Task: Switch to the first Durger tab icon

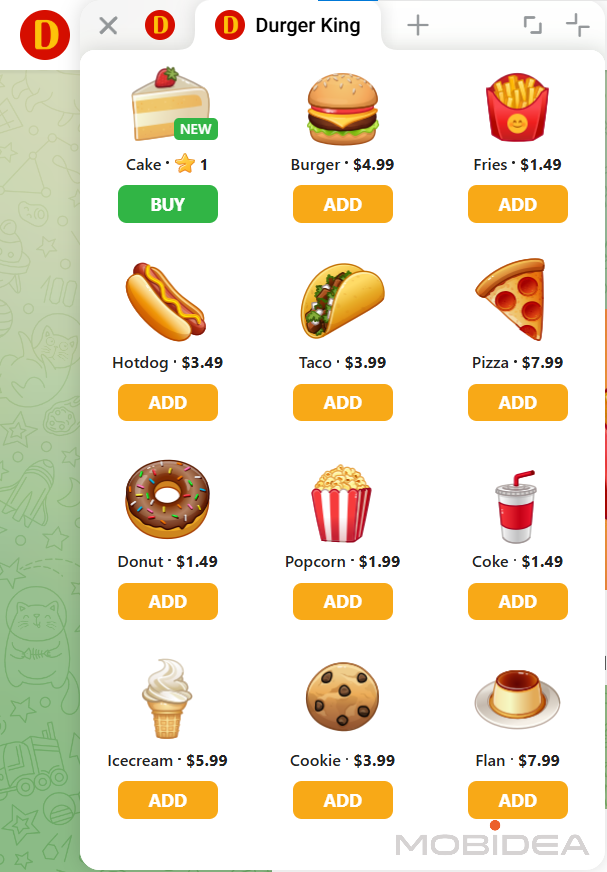Action: coord(160,26)
